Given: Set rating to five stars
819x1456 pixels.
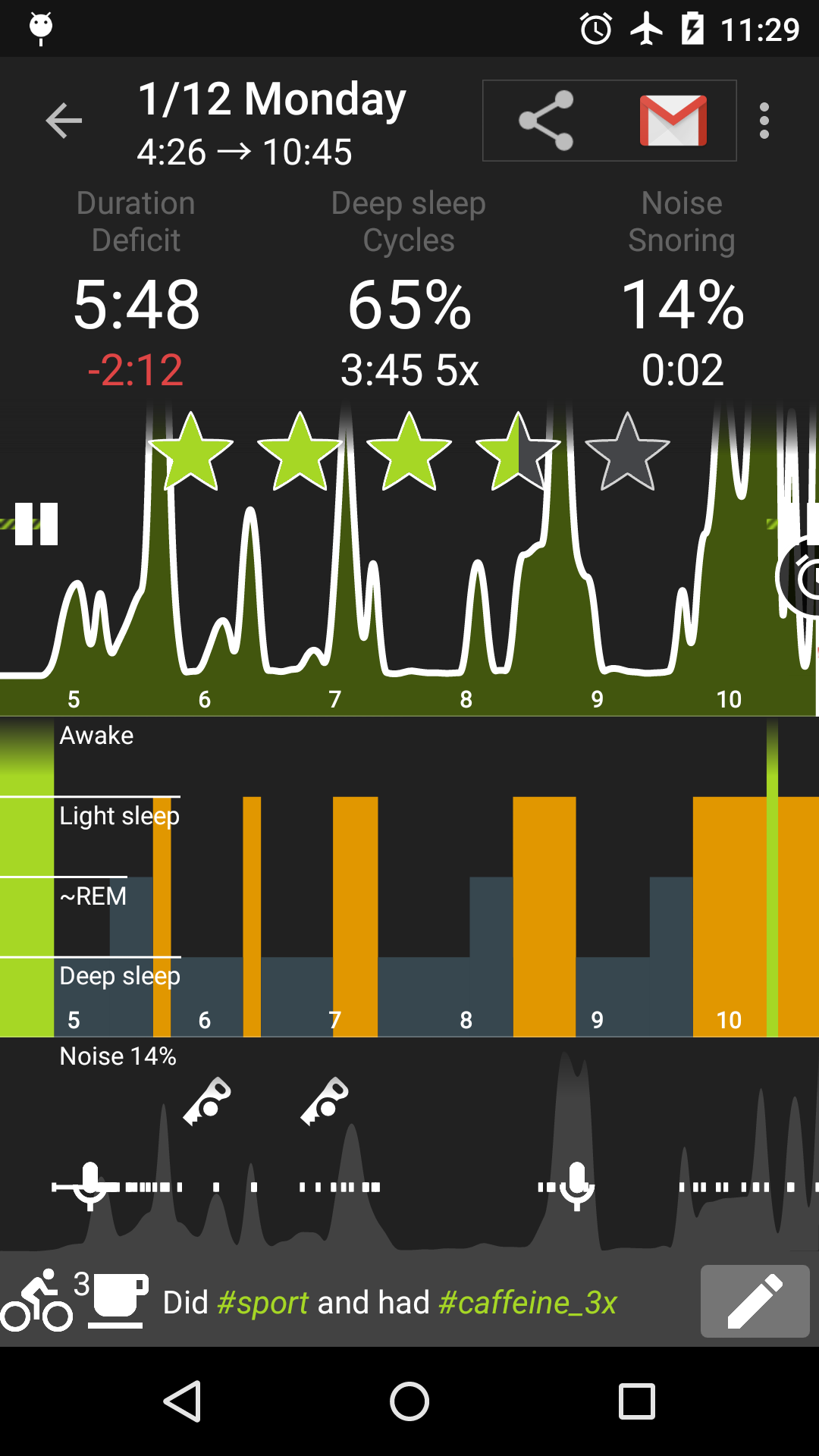Looking at the screenshot, I should pos(627,453).
